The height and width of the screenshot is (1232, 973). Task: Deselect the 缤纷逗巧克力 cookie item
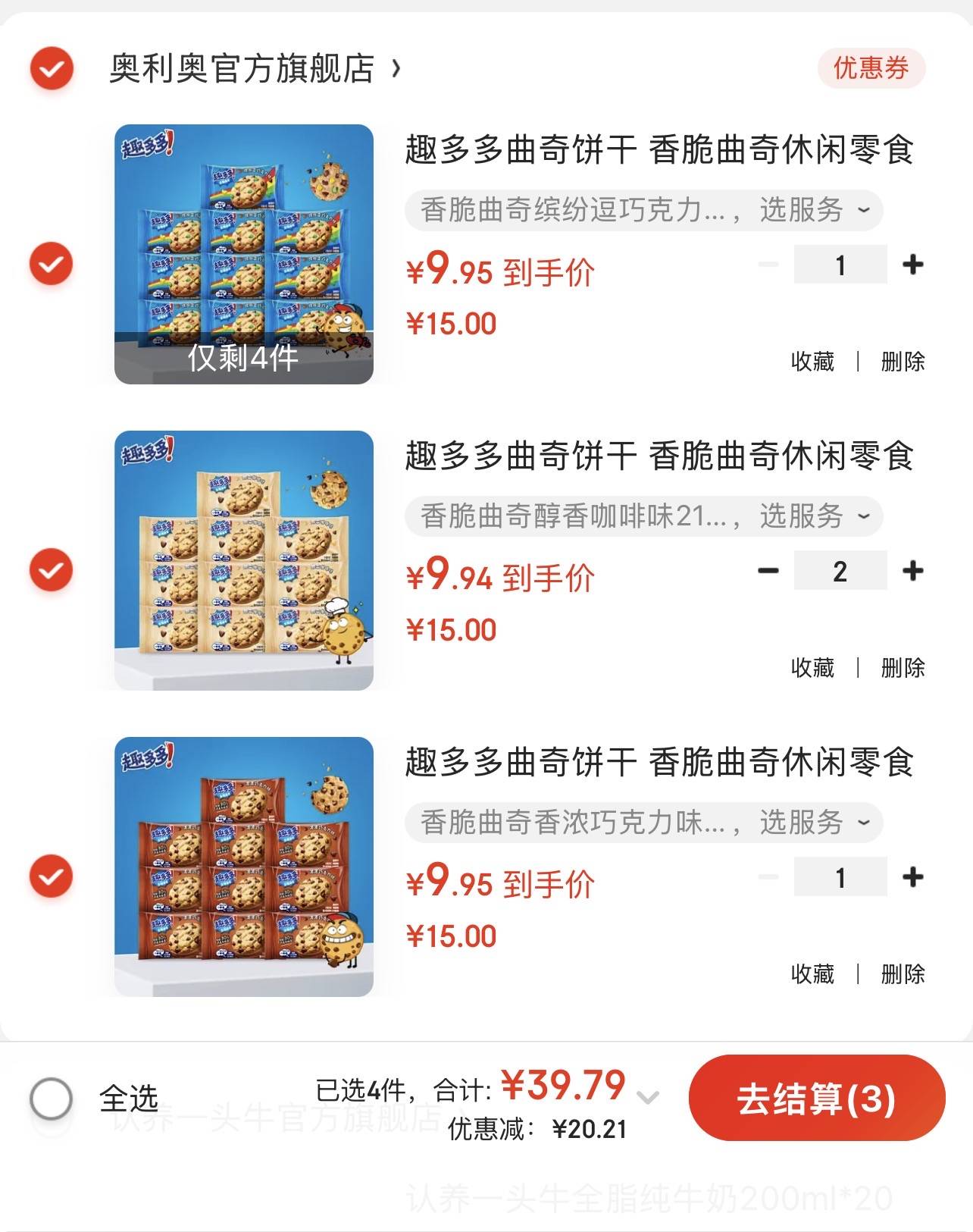tap(52, 264)
